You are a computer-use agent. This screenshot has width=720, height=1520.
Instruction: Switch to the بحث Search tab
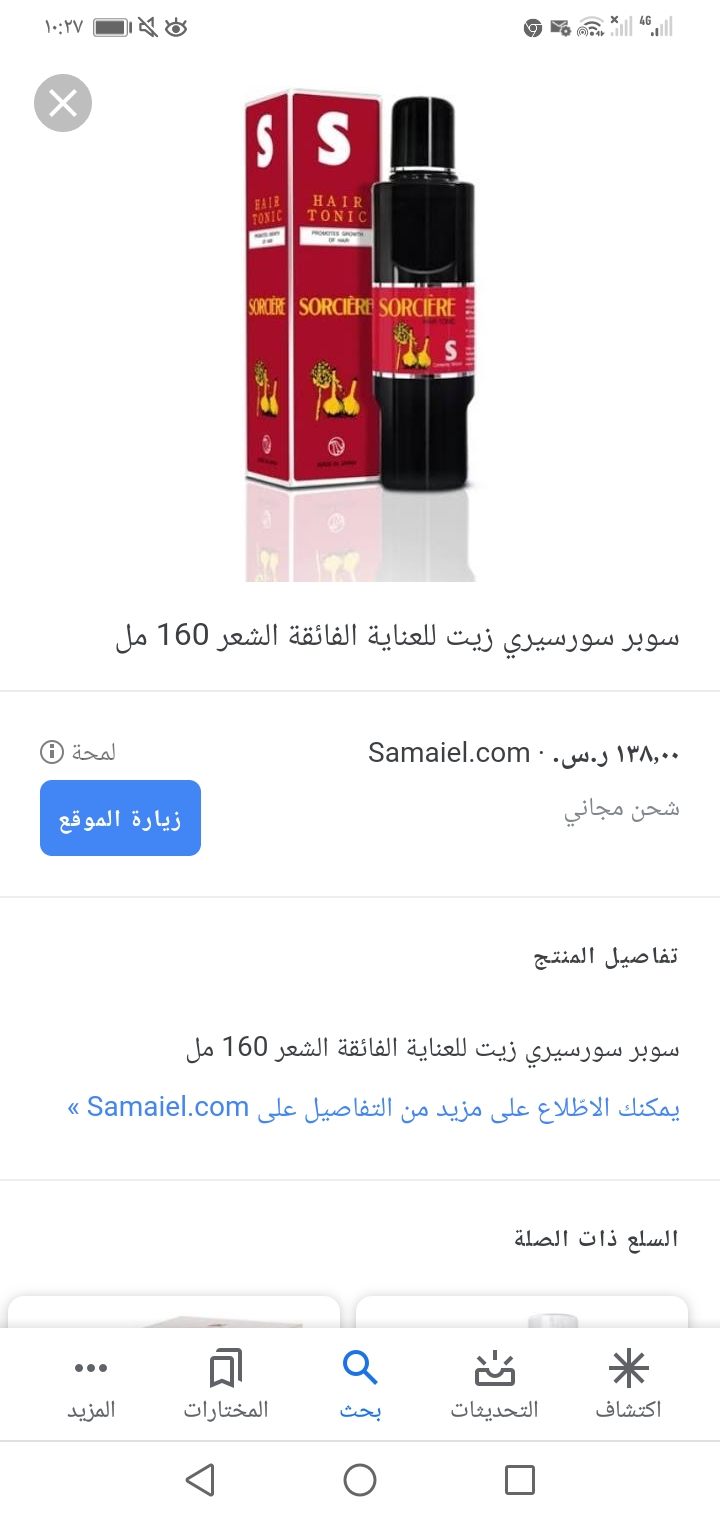[360, 1384]
